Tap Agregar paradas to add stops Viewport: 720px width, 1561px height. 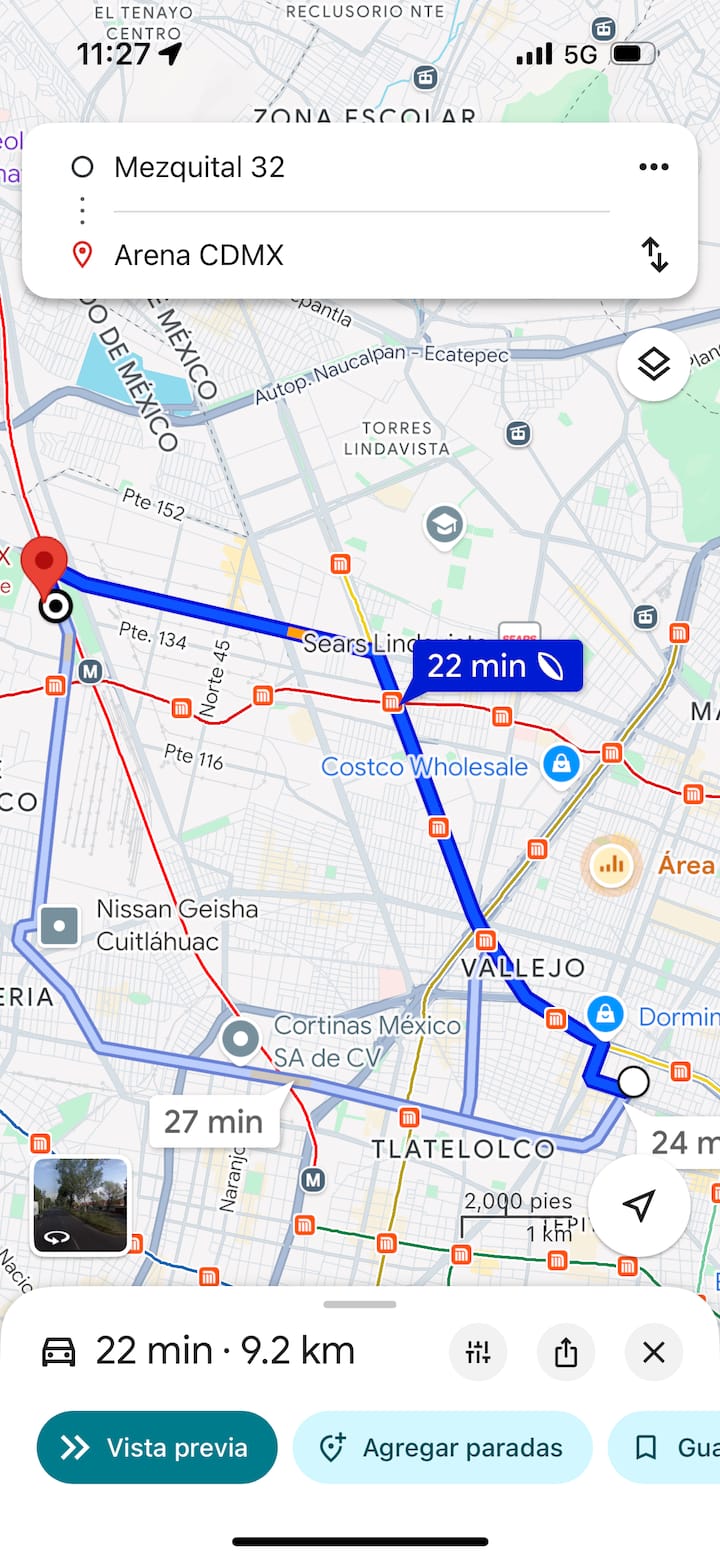[442, 1447]
